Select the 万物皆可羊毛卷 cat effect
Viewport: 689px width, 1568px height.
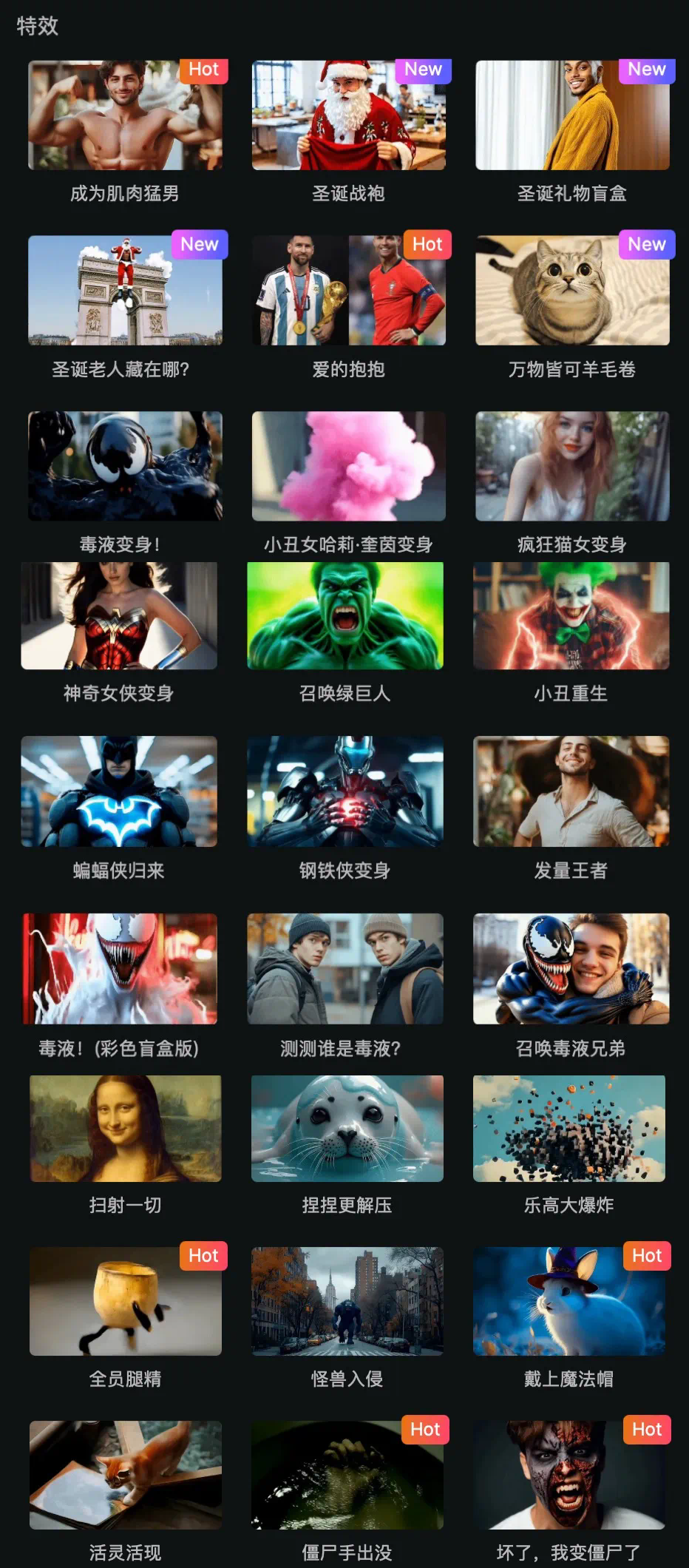pyautogui.click(x=571, y=291)
